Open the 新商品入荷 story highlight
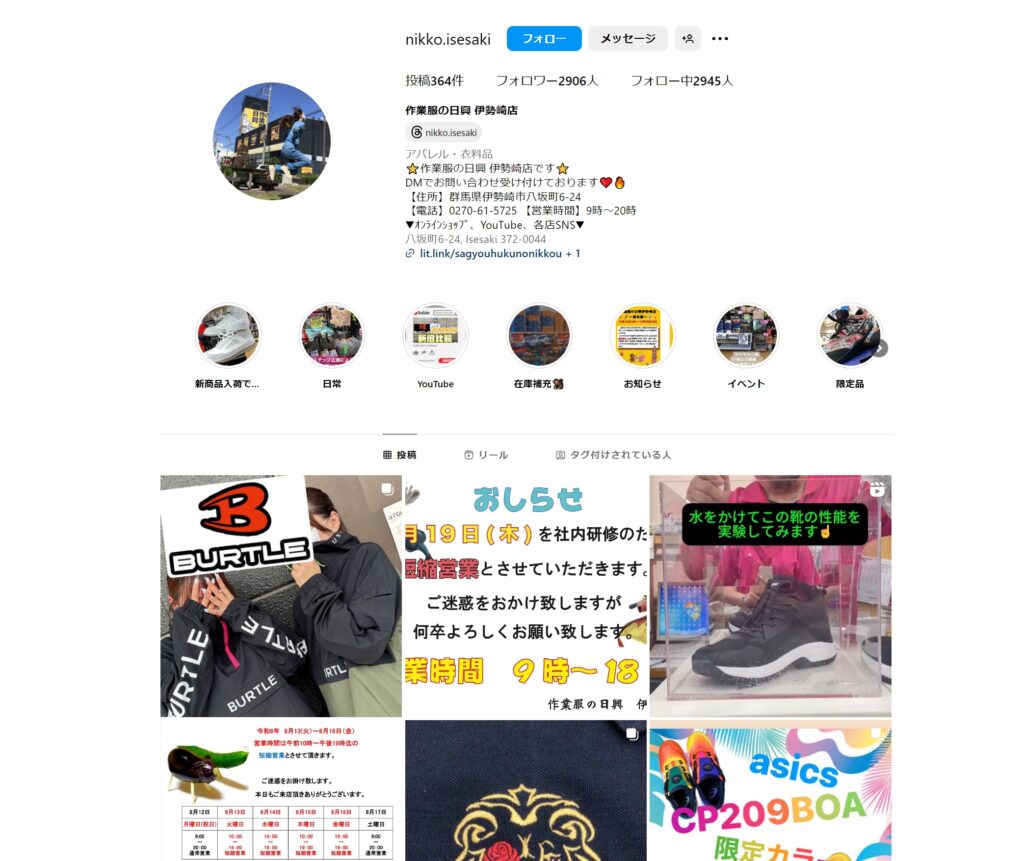The image size is (1024, 861). click(x=228, y=336)
